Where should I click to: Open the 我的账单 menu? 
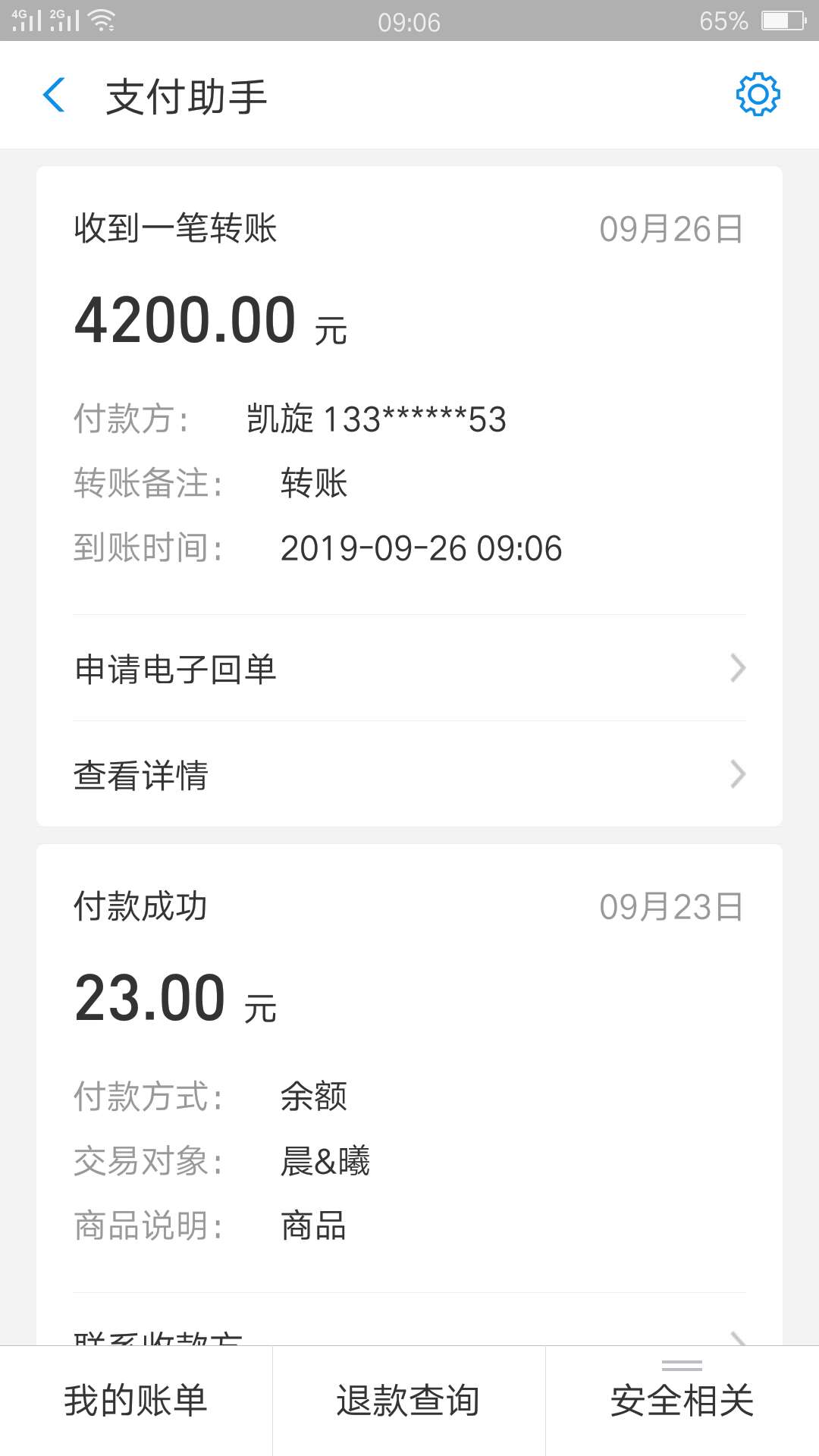(x=136, y=1400)
